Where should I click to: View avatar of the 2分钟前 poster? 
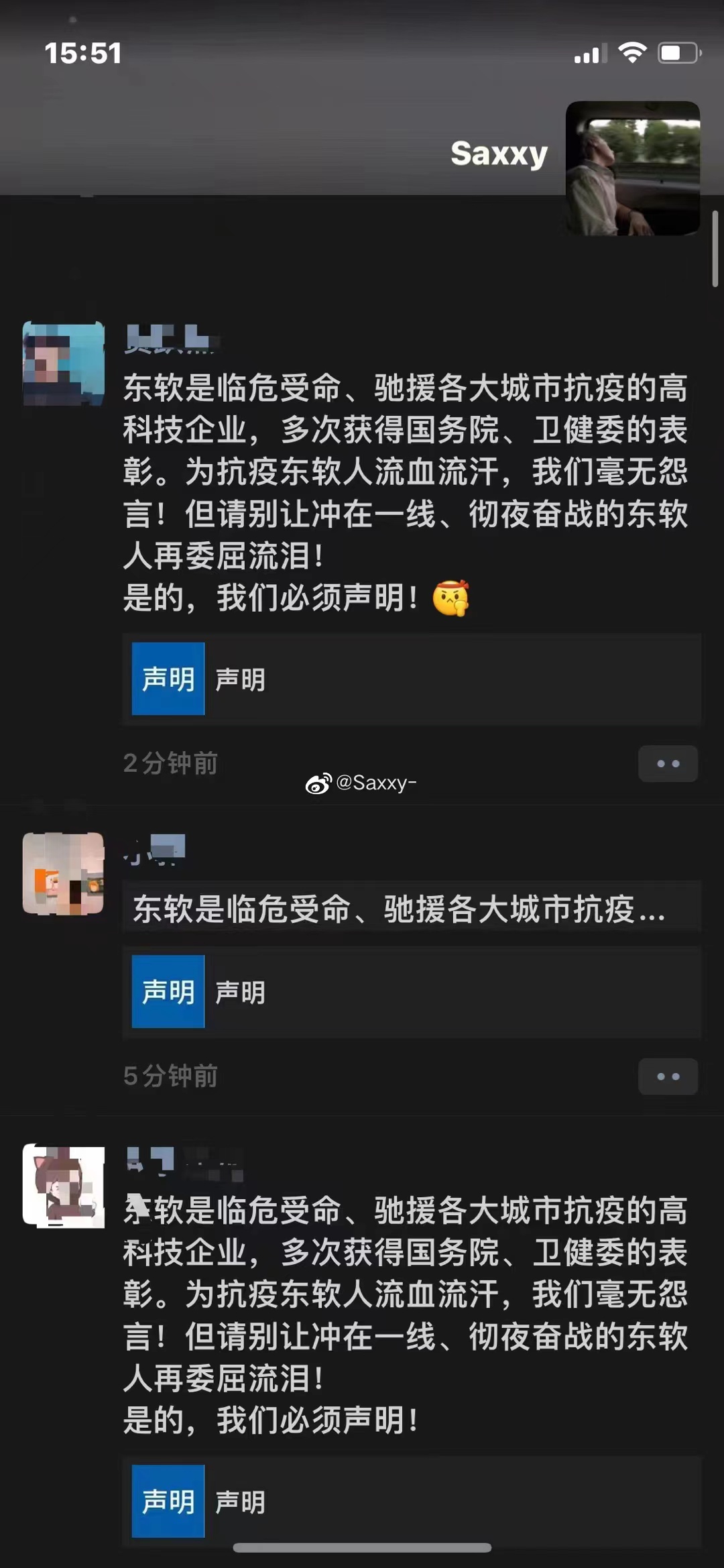tap(64, 363)
